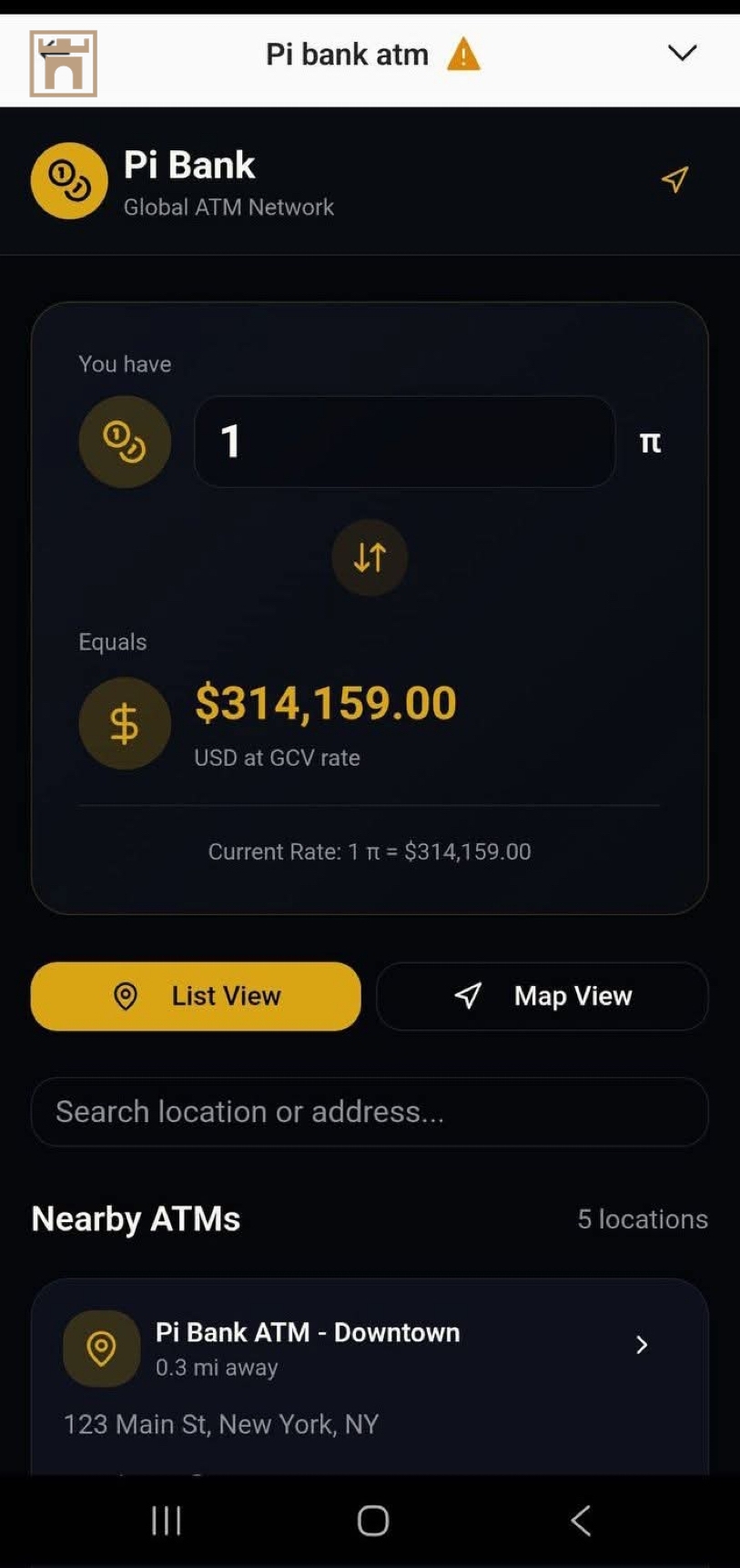Go back using the system back button
This screenshot has width=740, height=1568.
click(580, 1520)
